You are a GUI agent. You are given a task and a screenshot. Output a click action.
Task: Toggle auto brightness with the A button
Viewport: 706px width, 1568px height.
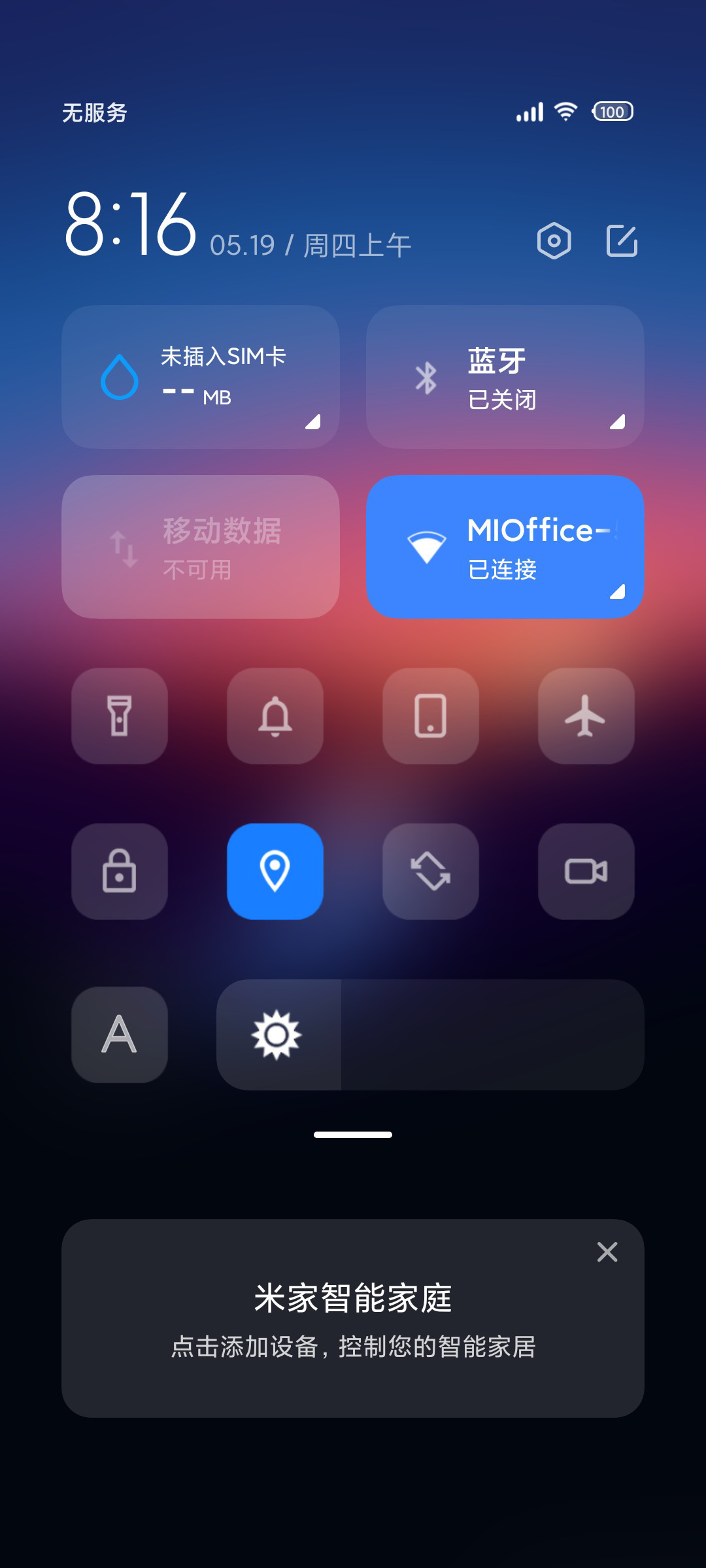(x=120, y=1035)
